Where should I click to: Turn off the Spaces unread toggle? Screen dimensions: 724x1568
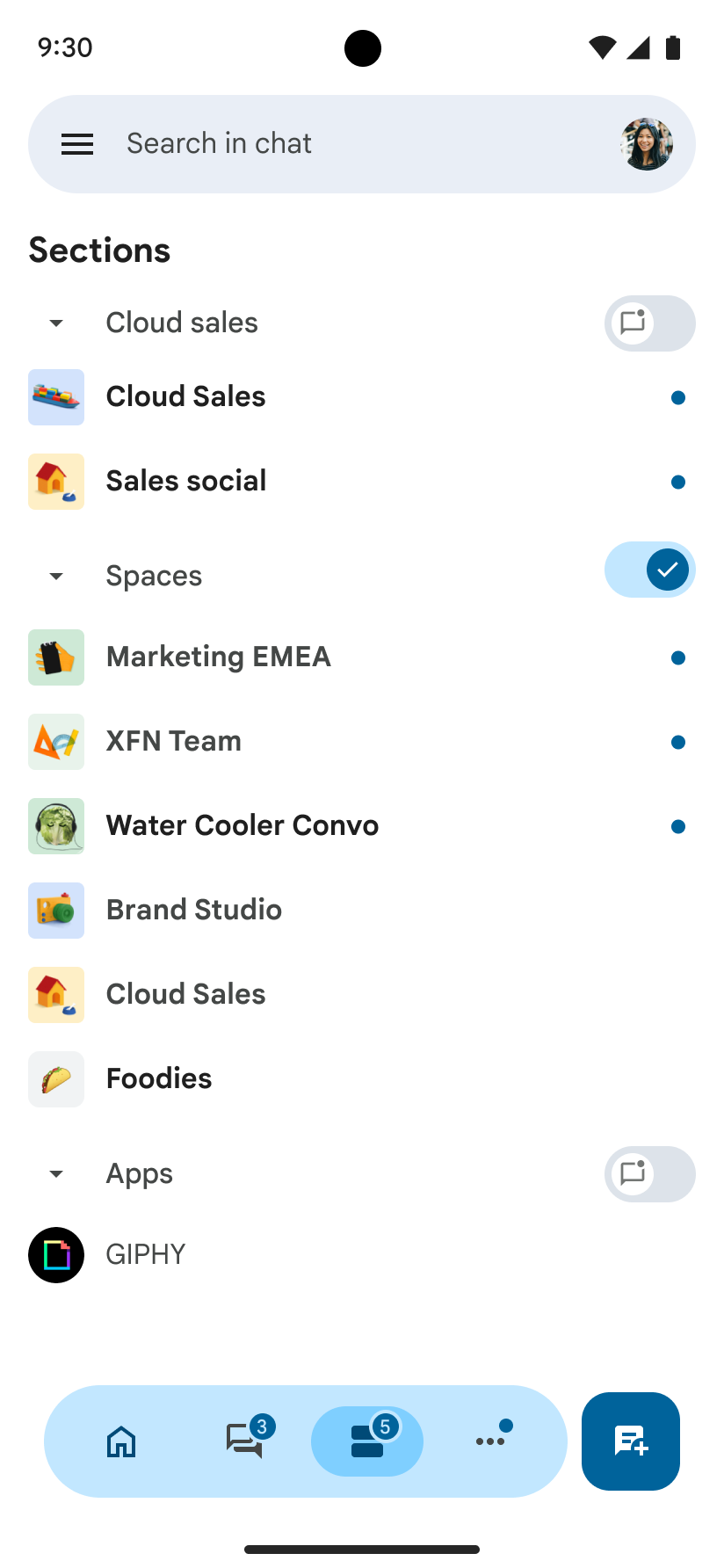649,570
